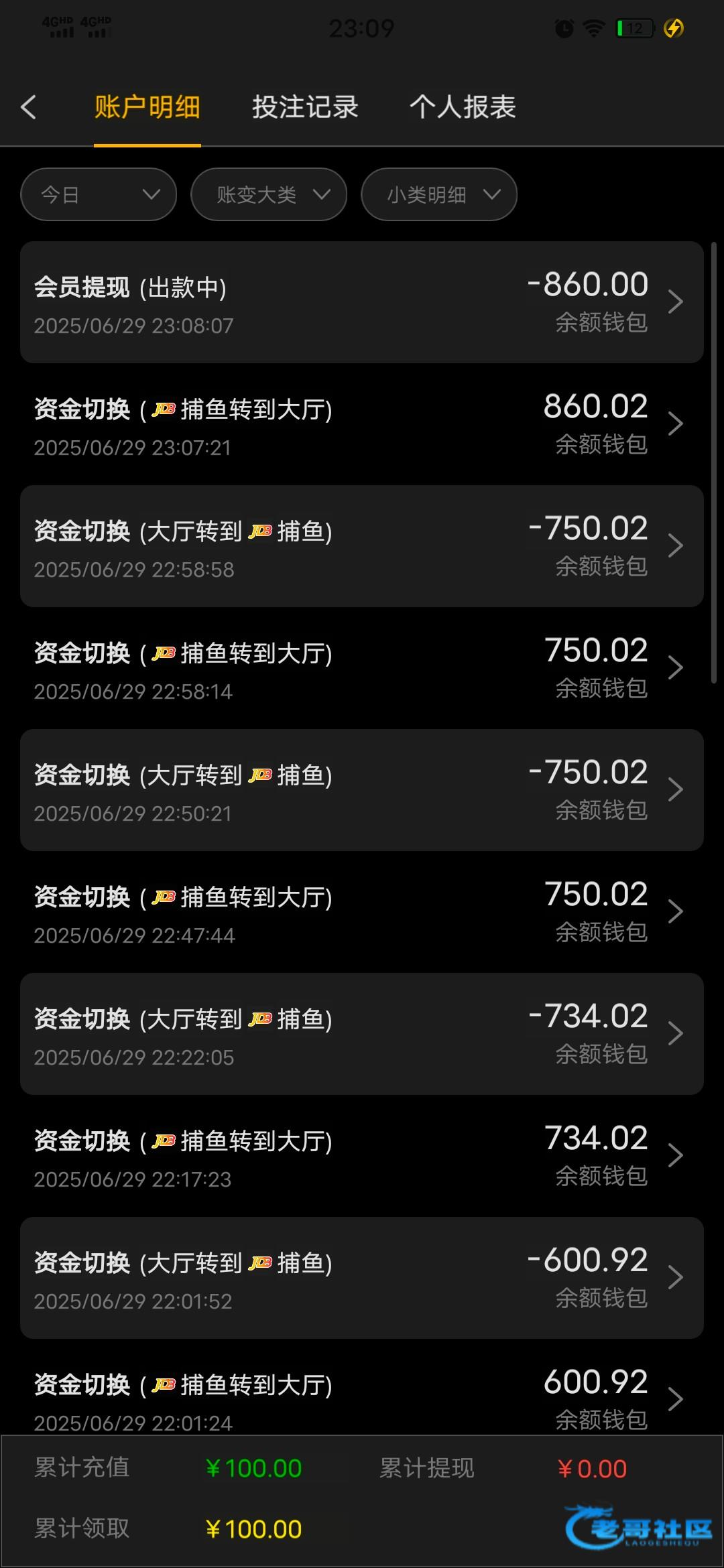This screenshot has width=724, height=1568.
Task: Open the 750.02 record at 22:47:44
Action: coord(362,912)
